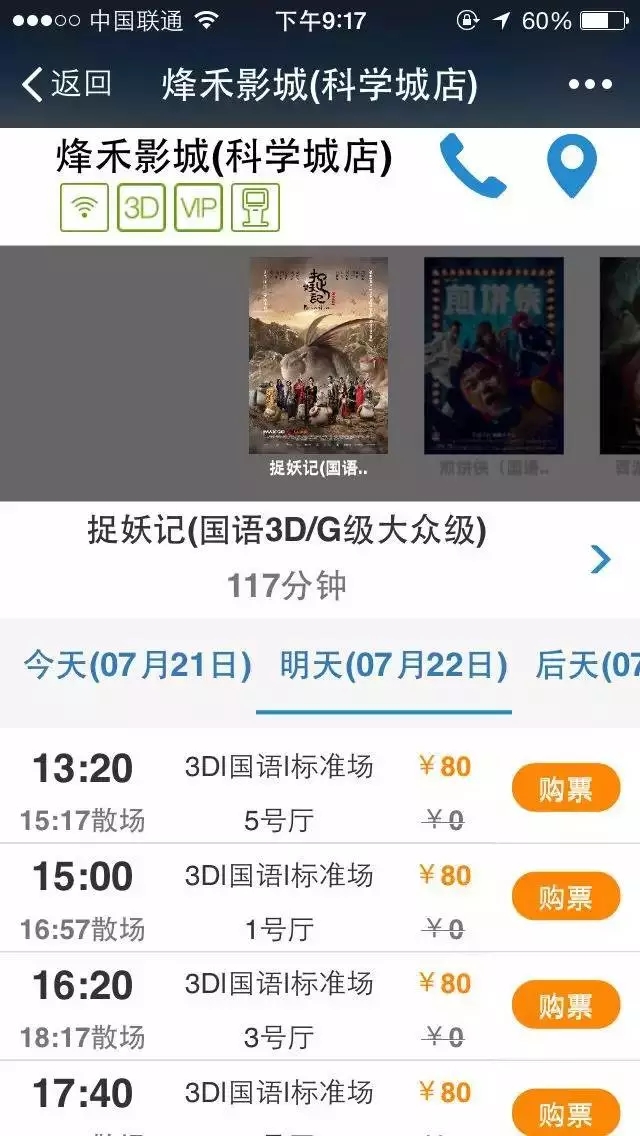Switch to 明天(07月22日) tab
This screenshot has height=1136, width=640.
[393, 665]
